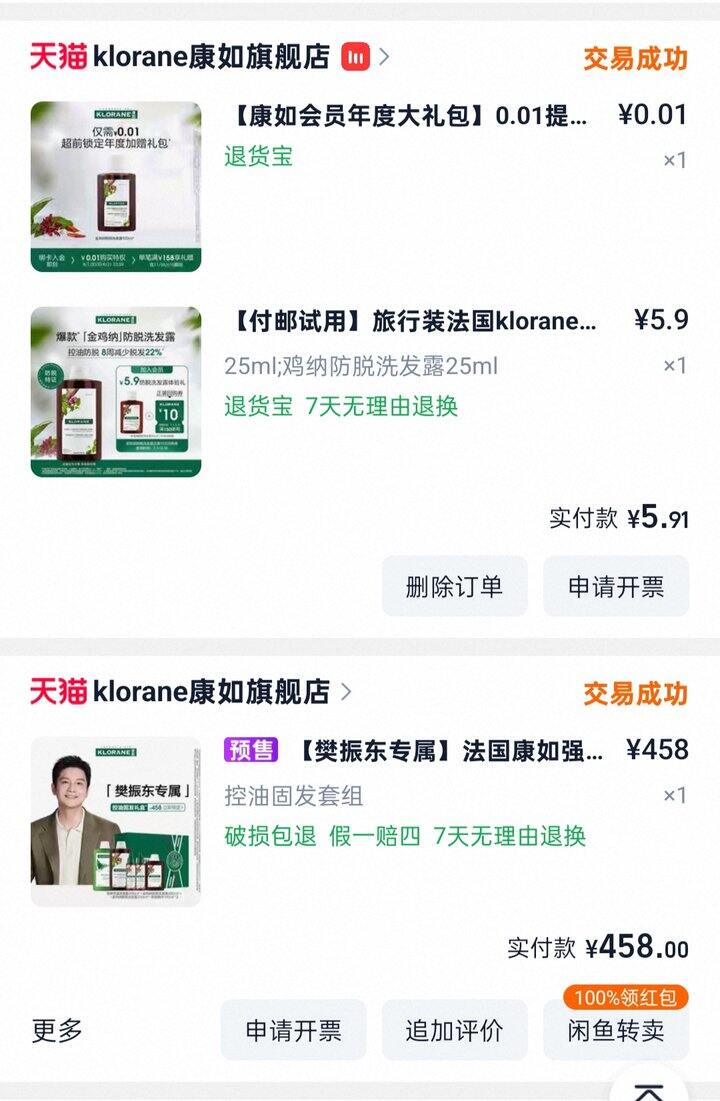The height and width of the screenshot is (1101, 720).
Task: Open the 康如会员年度大礼包 product image
Action: tap(115, 187)
